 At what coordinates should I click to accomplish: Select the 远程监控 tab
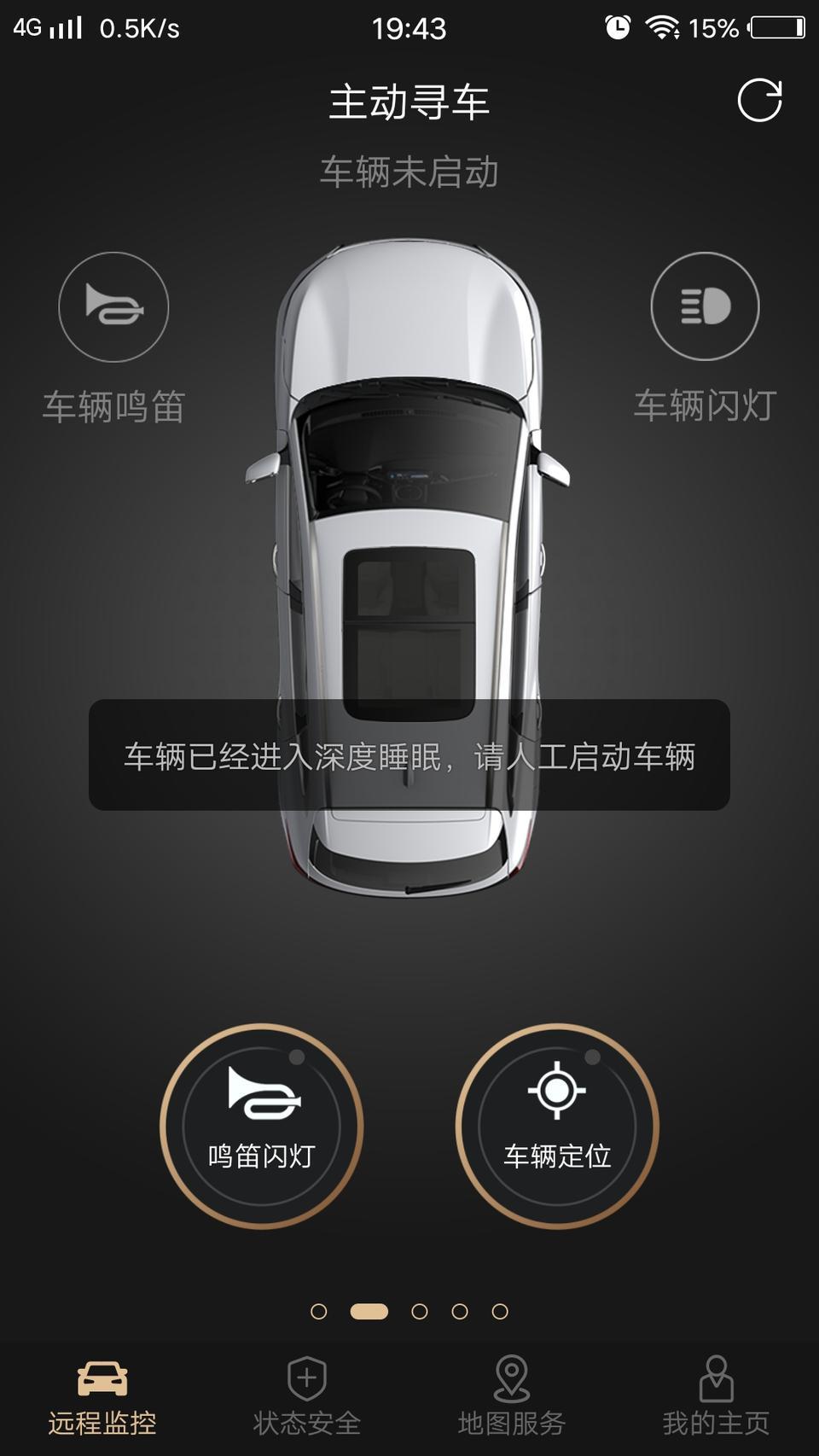(x=102, y=1397)
